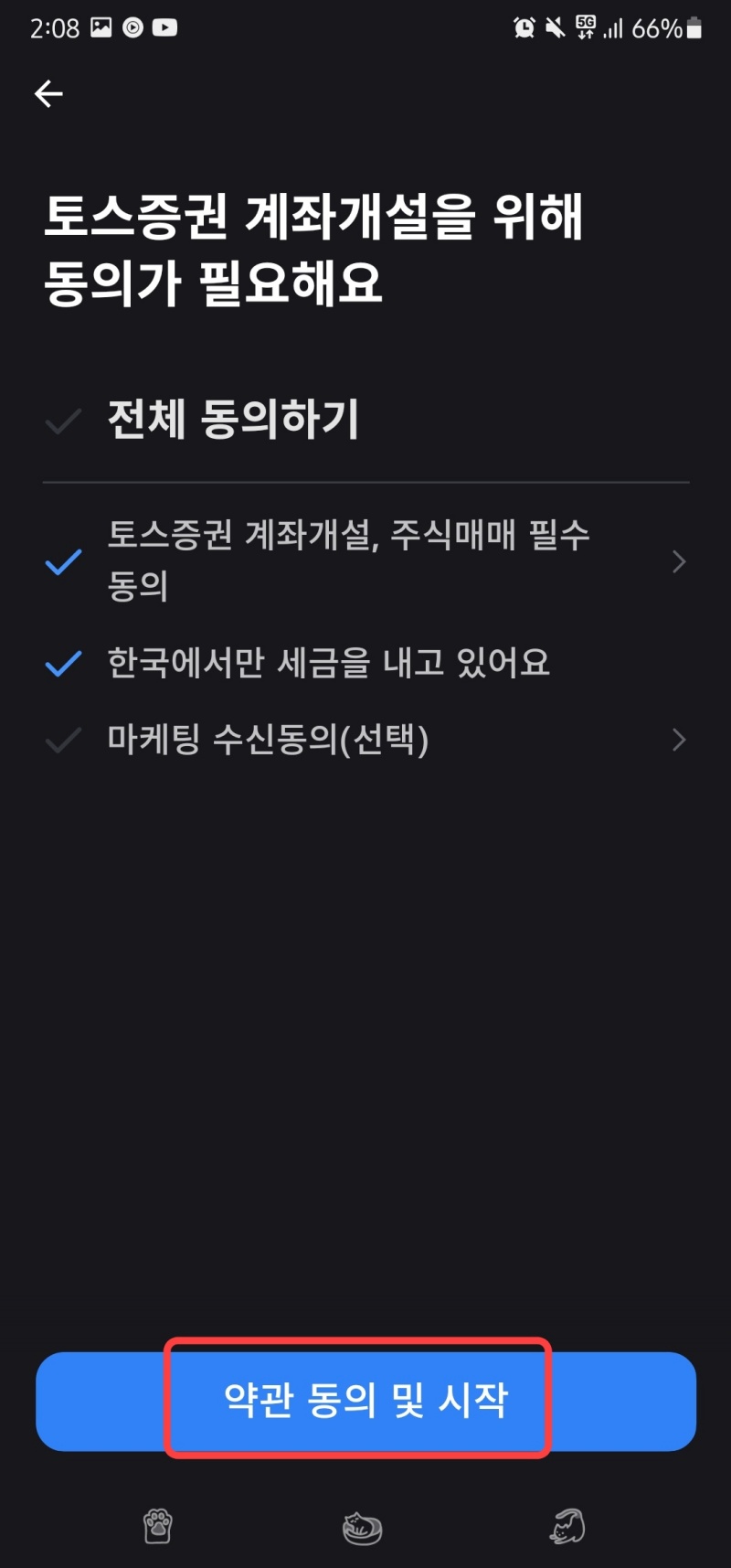Tap the paw print icon at bottom left

point(157,1523)
